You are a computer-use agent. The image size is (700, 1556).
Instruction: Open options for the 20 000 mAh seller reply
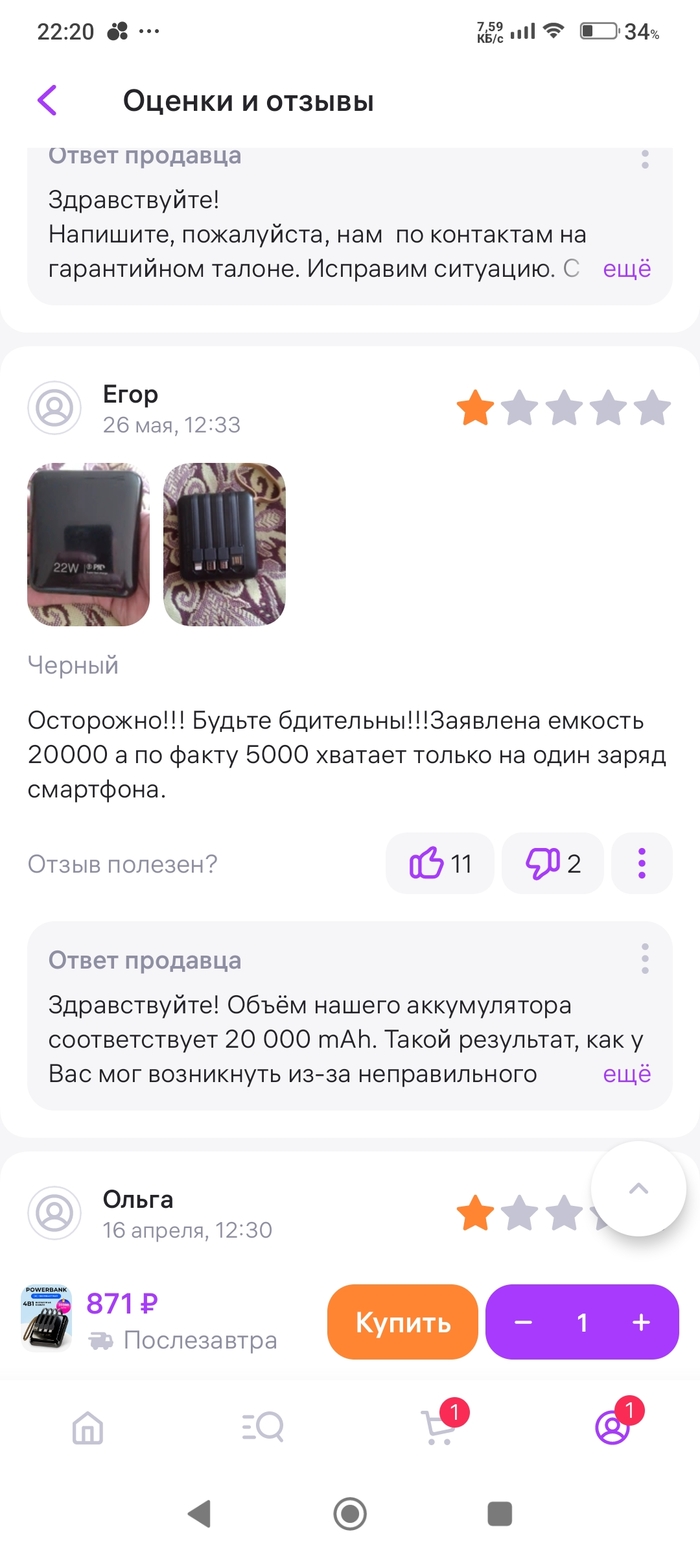click(645, 959)
